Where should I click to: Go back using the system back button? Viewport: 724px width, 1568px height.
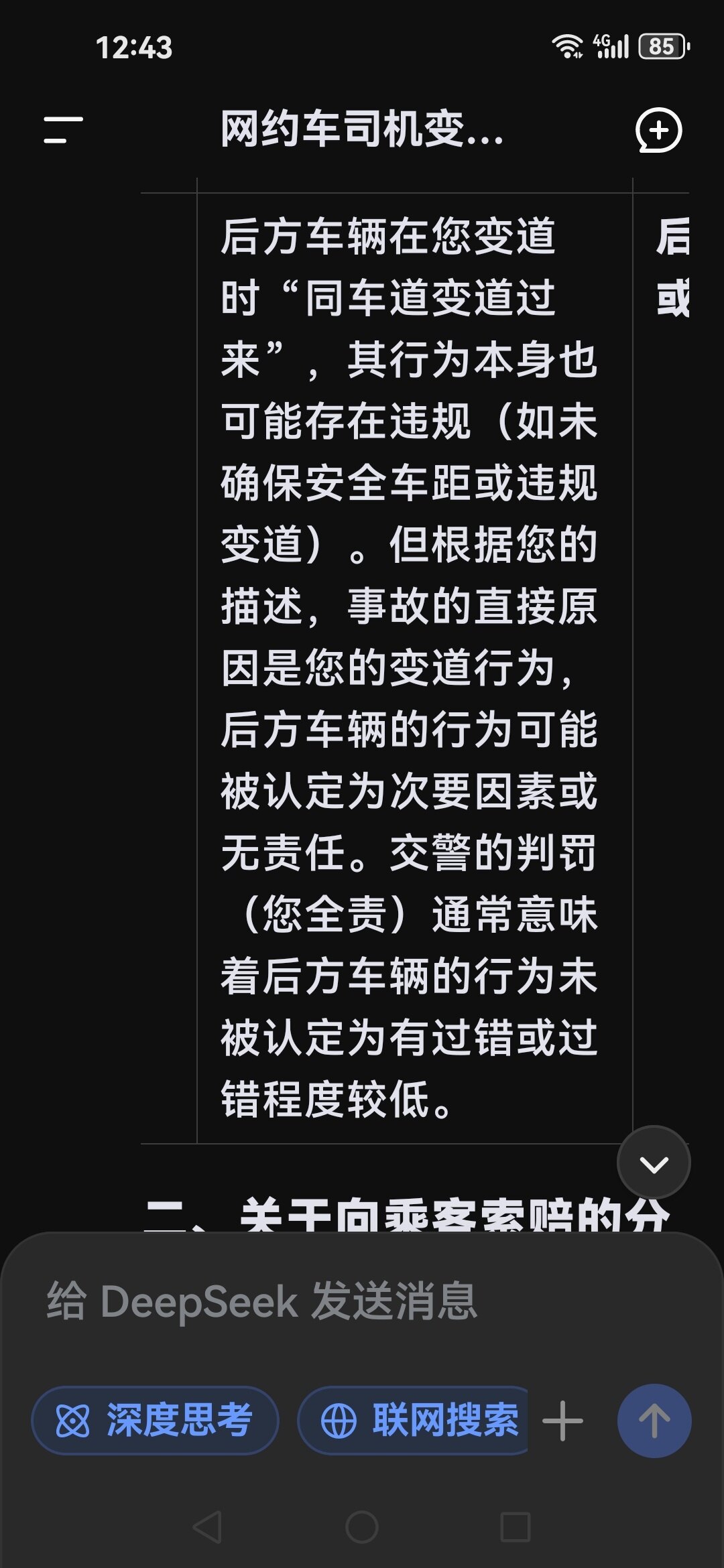click(x=206, y=1528)
